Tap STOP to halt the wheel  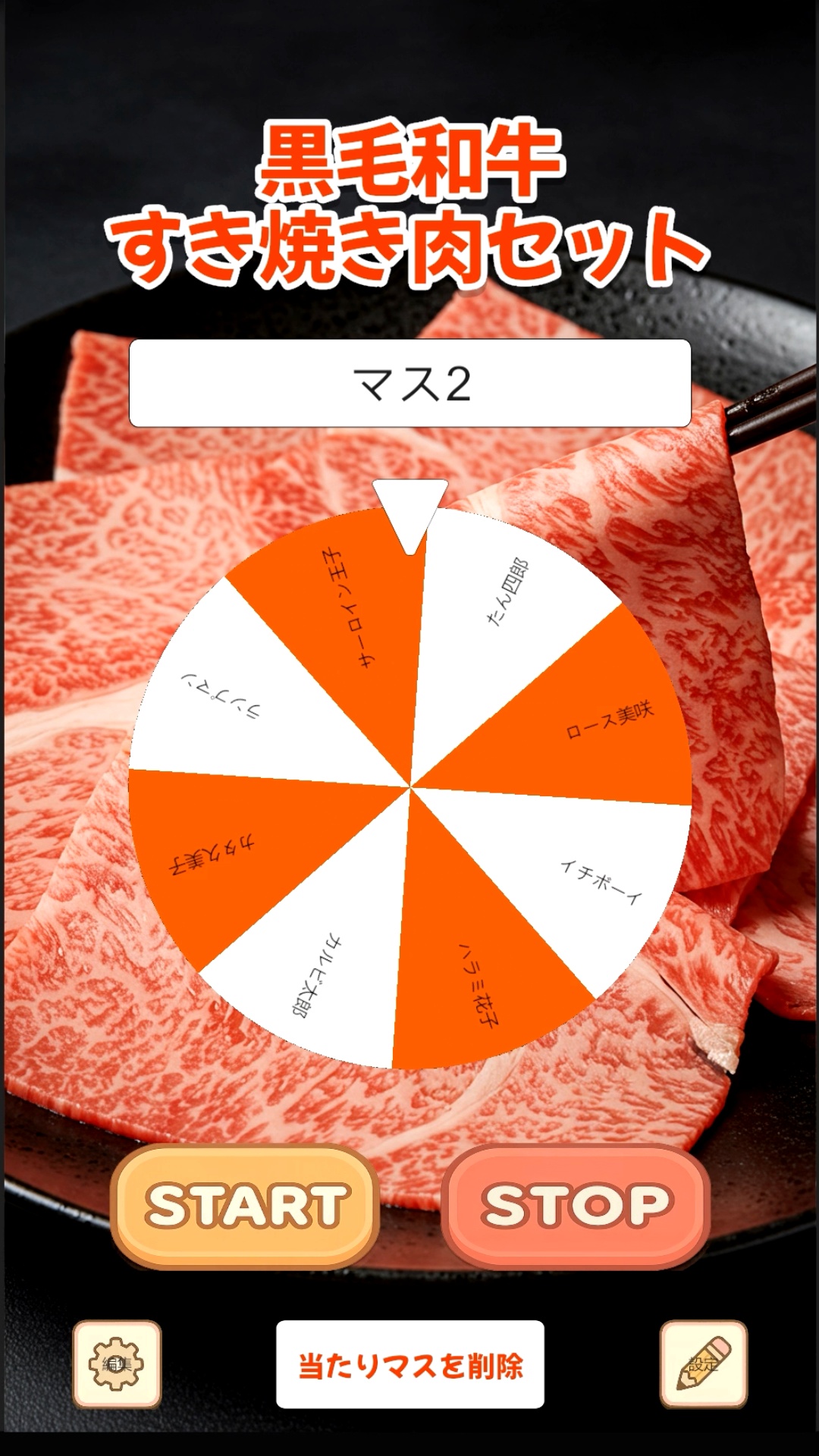click(576, 1206)
